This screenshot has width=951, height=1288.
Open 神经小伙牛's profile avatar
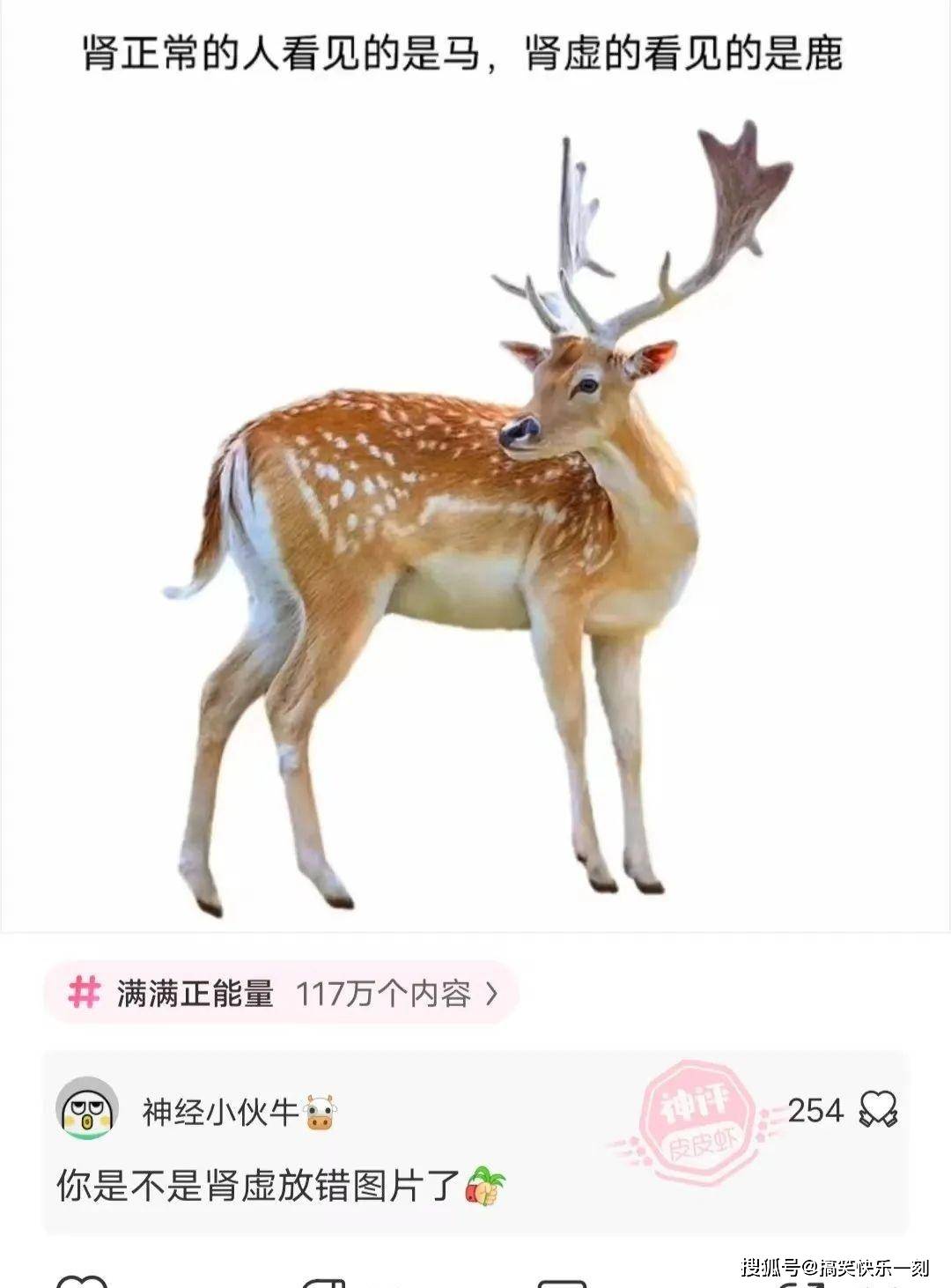87,1109
